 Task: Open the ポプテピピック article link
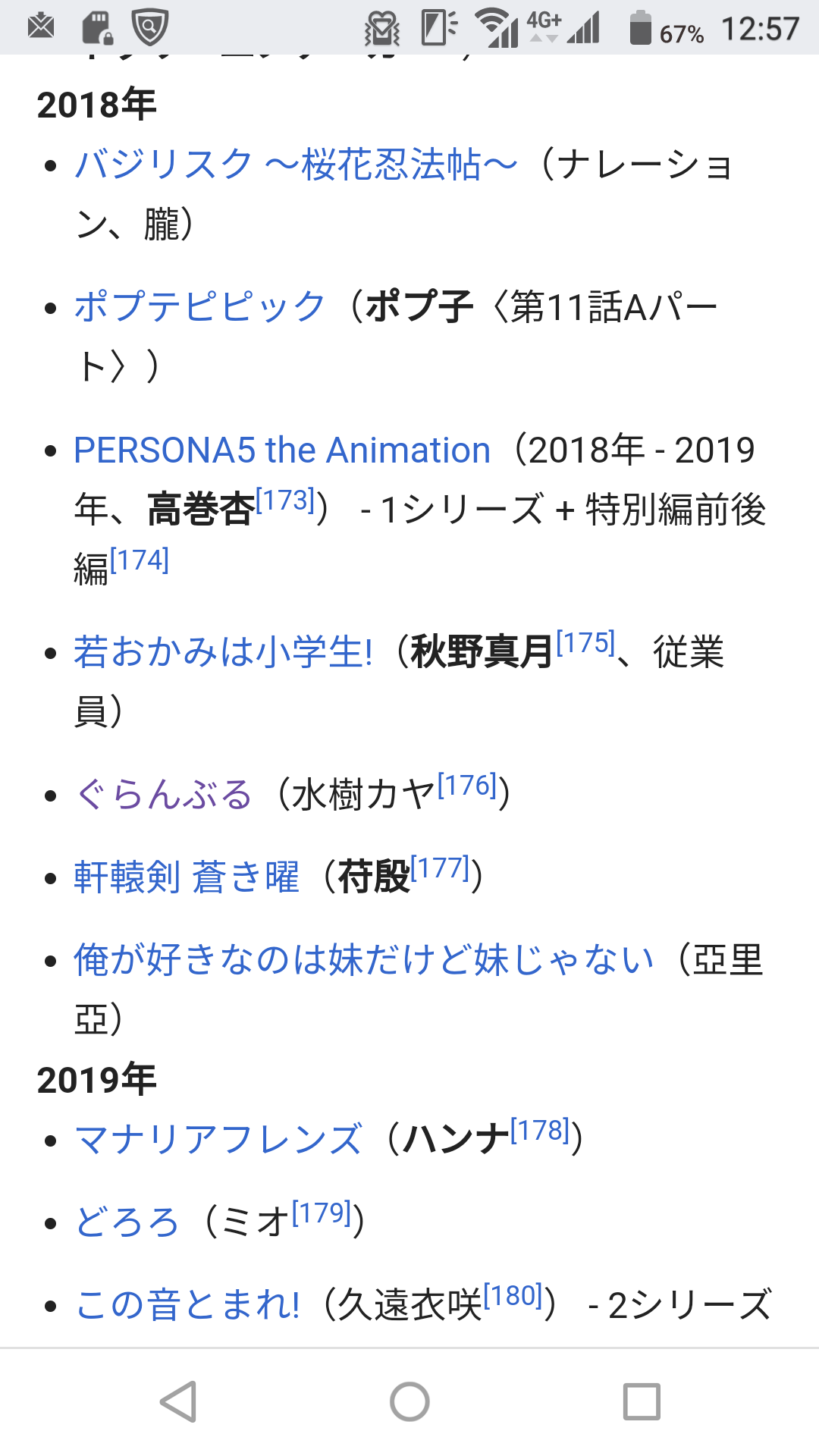pyautogui.click(x=199, y=307)
